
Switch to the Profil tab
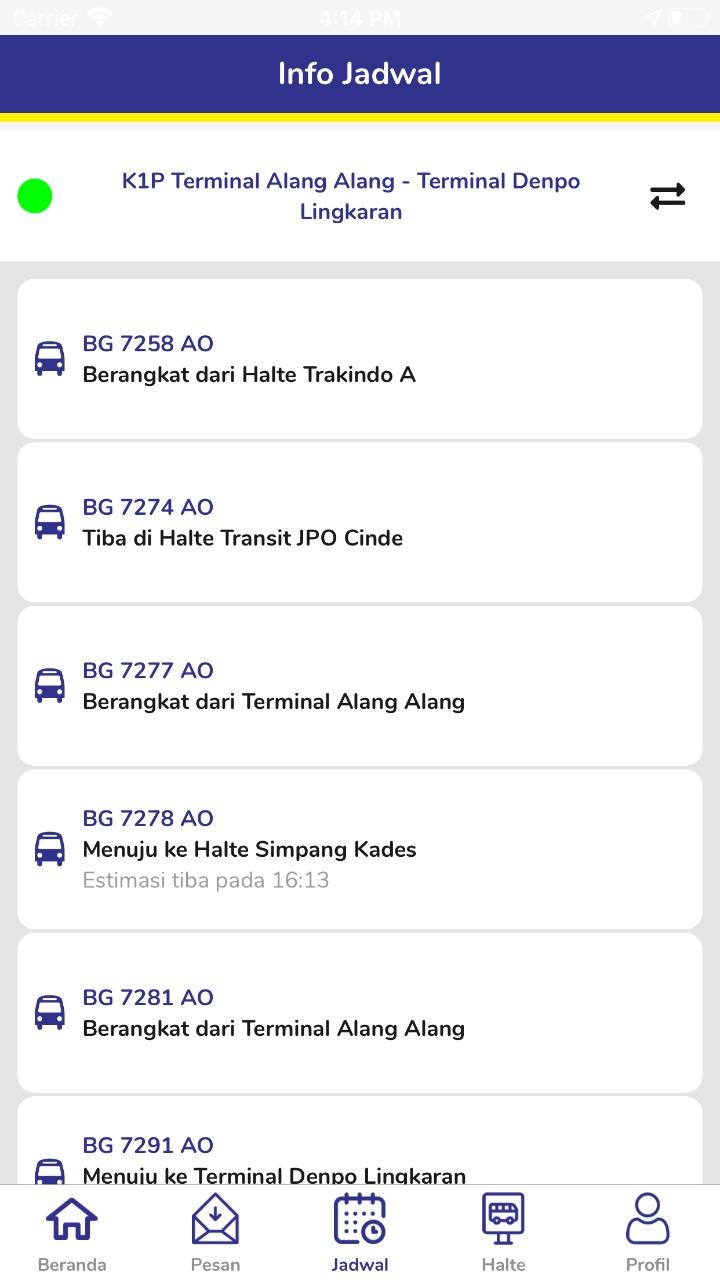(x=648, y=1233)
